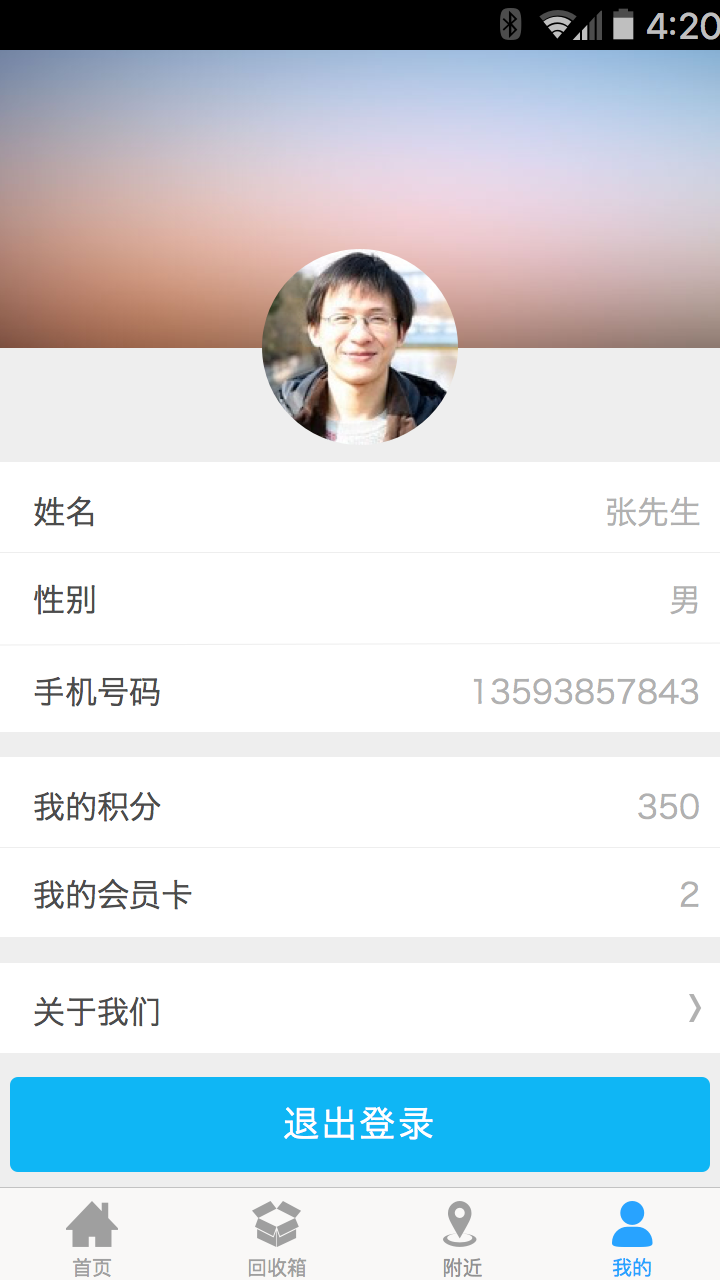Image resolution: width=720 pixels, height=1280 pixels.
Task: Open the 手机号码 row
Action: point(360,691)
